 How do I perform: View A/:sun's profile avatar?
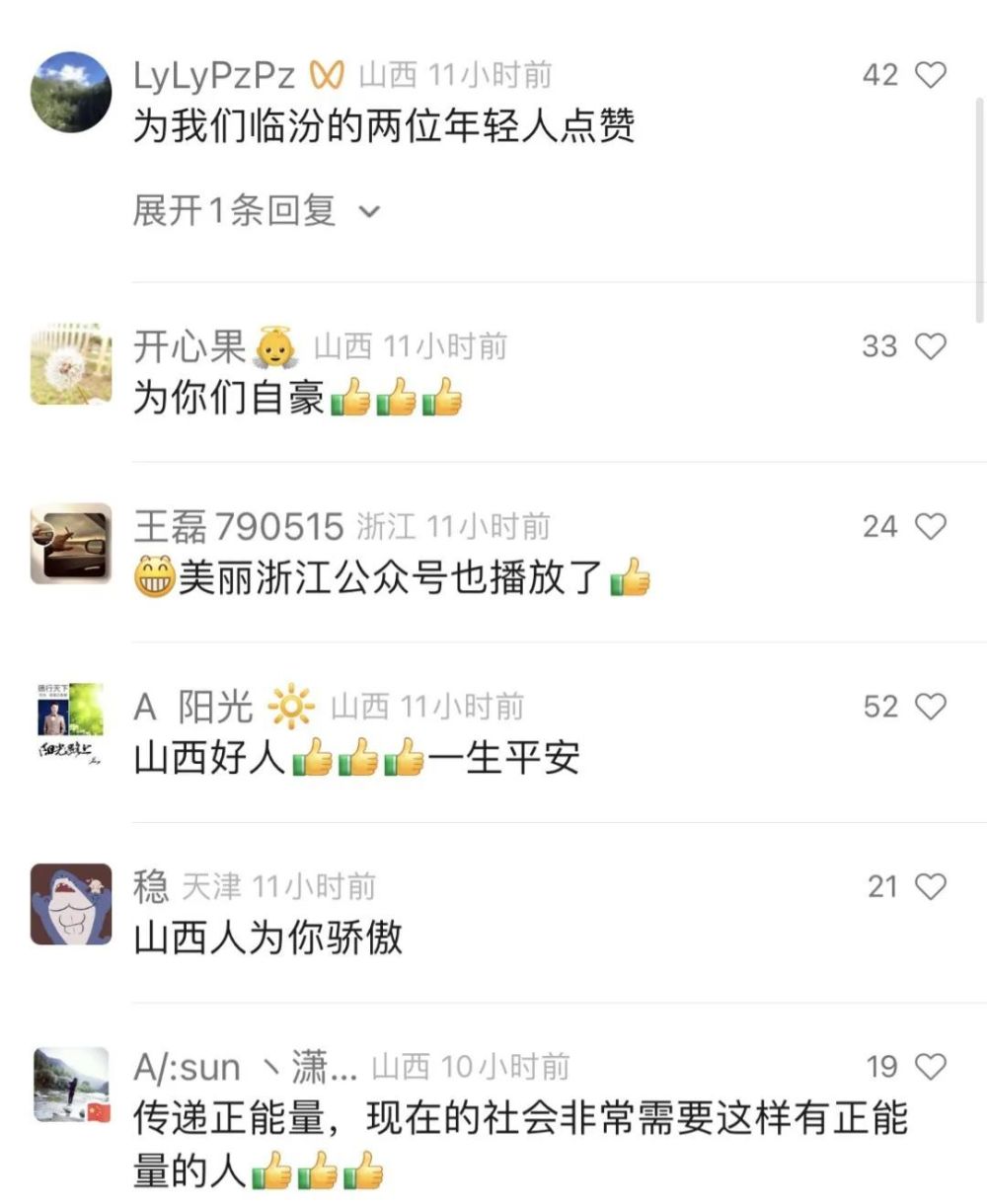(70, 1084)
